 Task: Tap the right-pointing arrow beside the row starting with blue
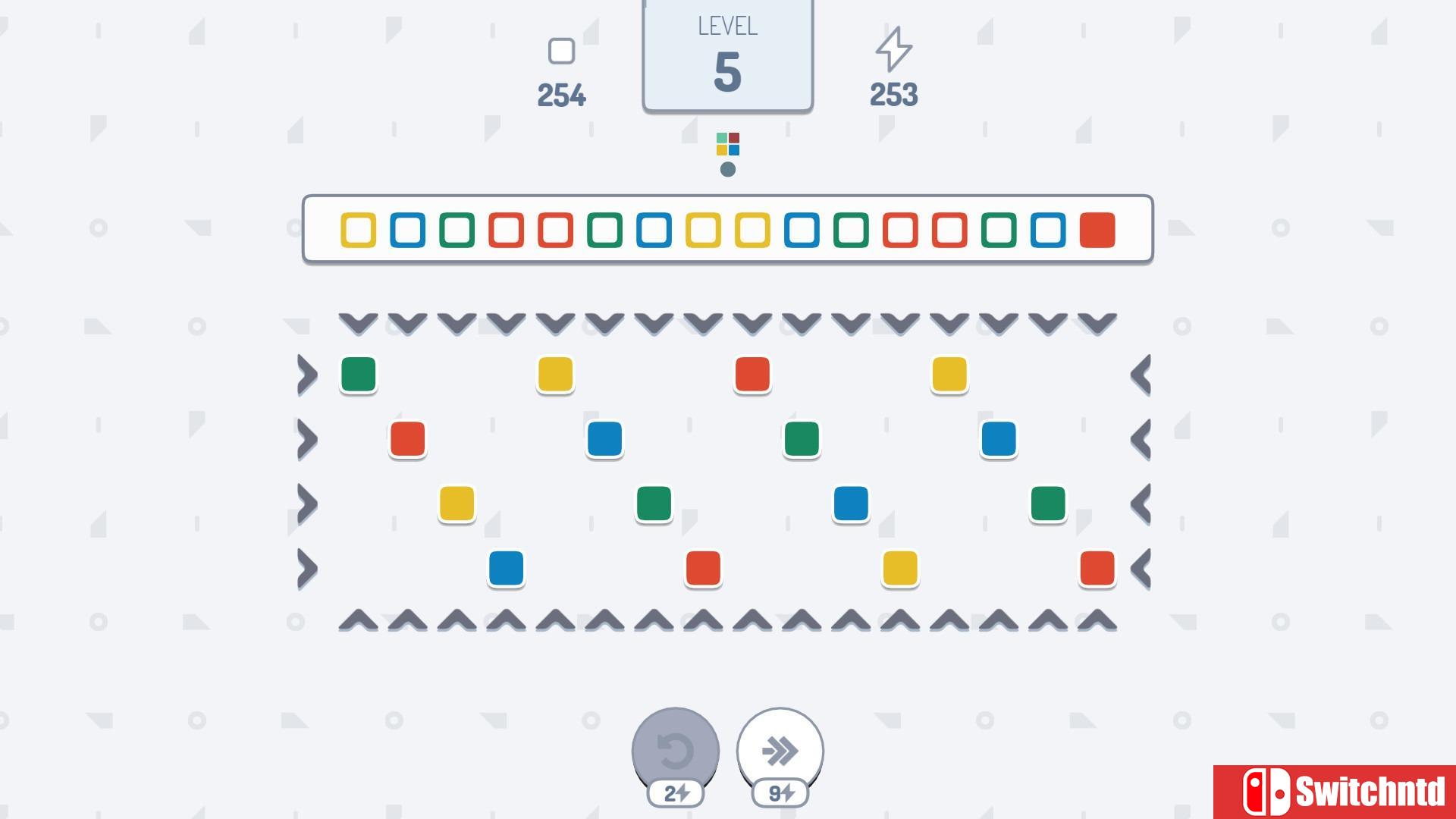(x=307, y=568)
